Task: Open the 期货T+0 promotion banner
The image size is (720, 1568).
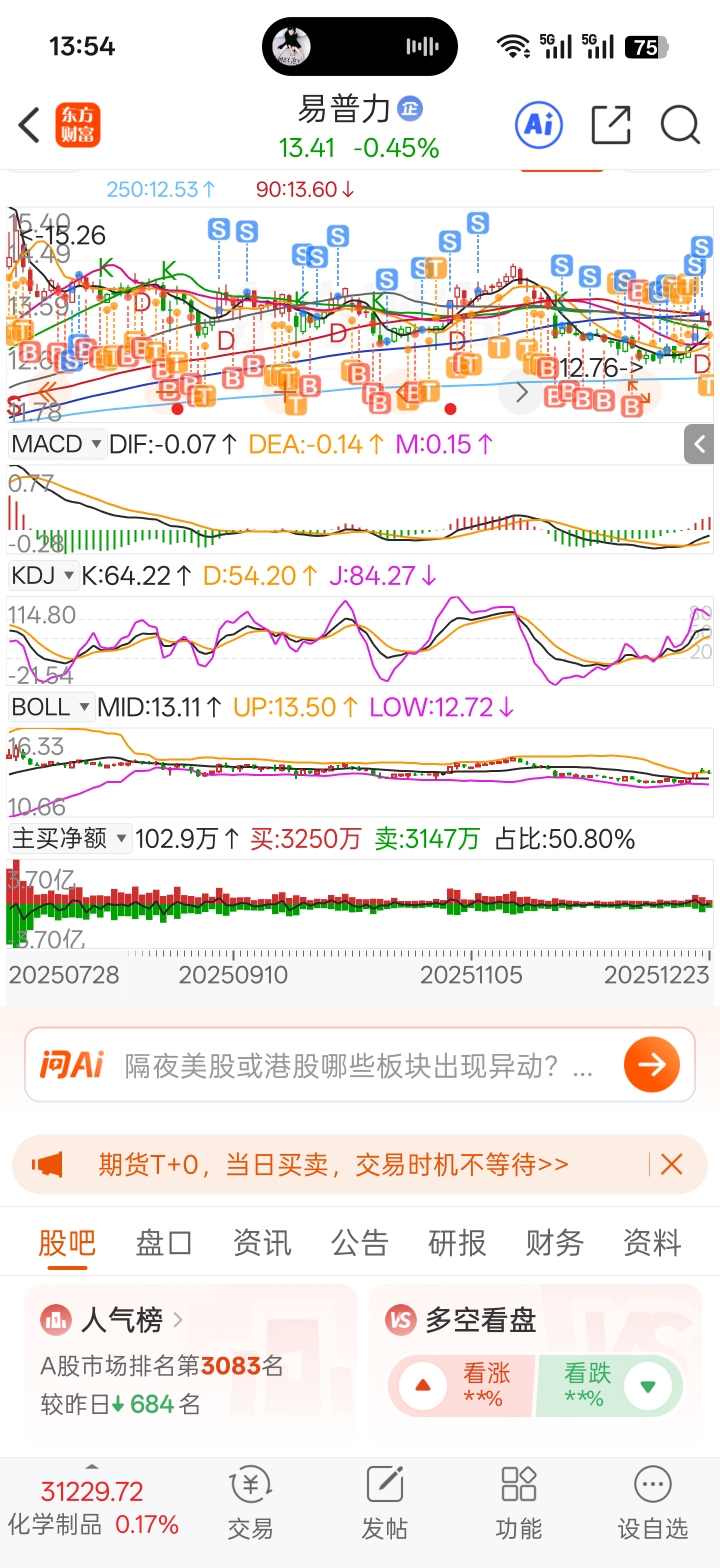Action: pos(332,1164)
